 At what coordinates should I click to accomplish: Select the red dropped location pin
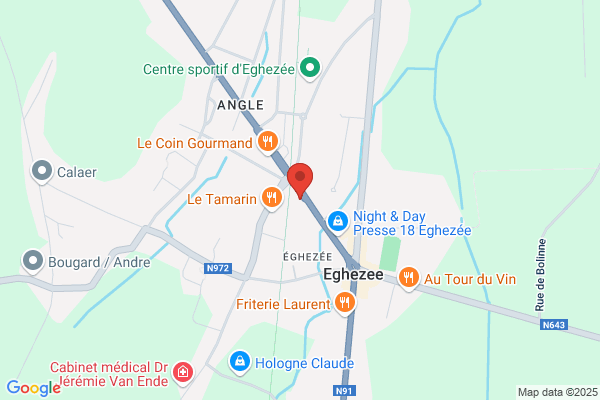[x=300, y=181]
